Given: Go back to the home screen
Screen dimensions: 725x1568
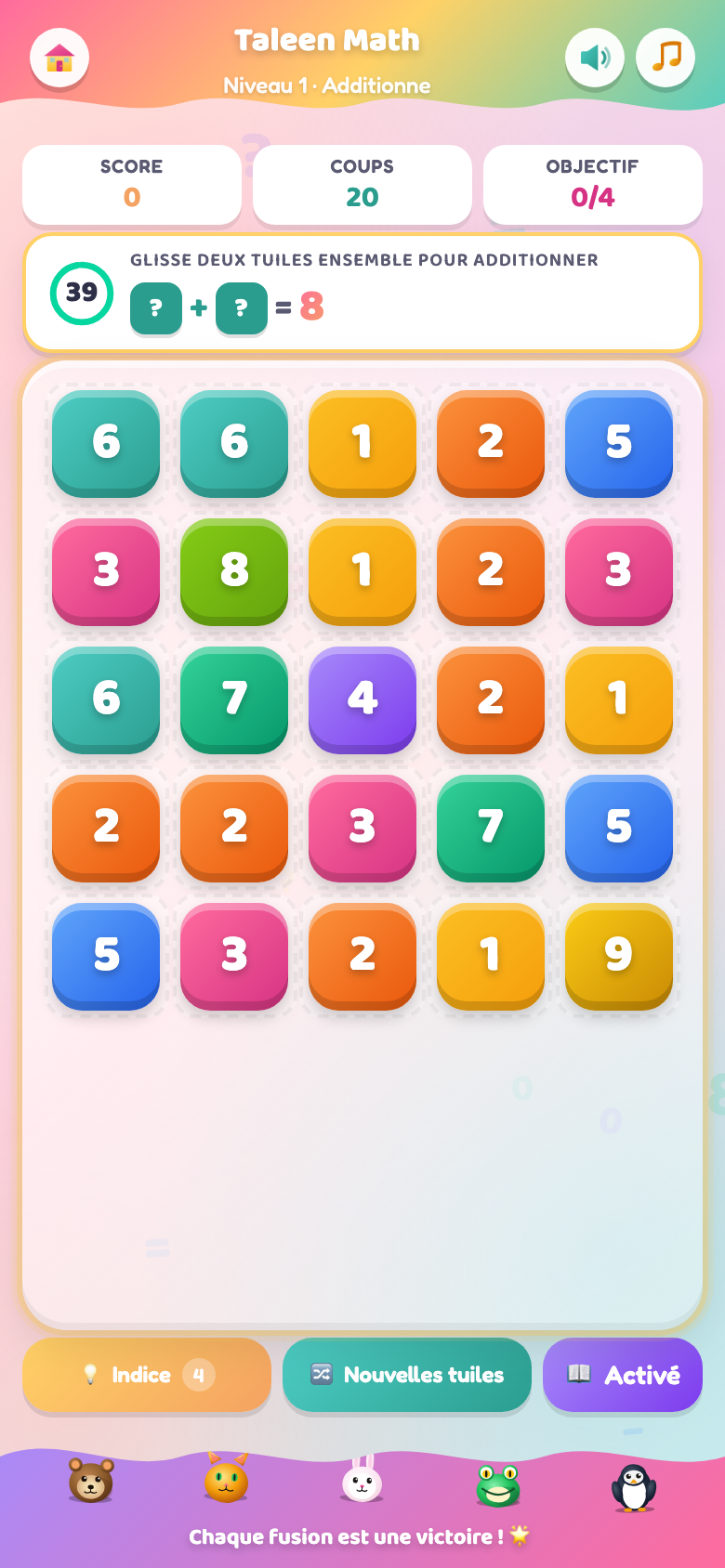Looking at the screenshot, I should click(59, 58).
